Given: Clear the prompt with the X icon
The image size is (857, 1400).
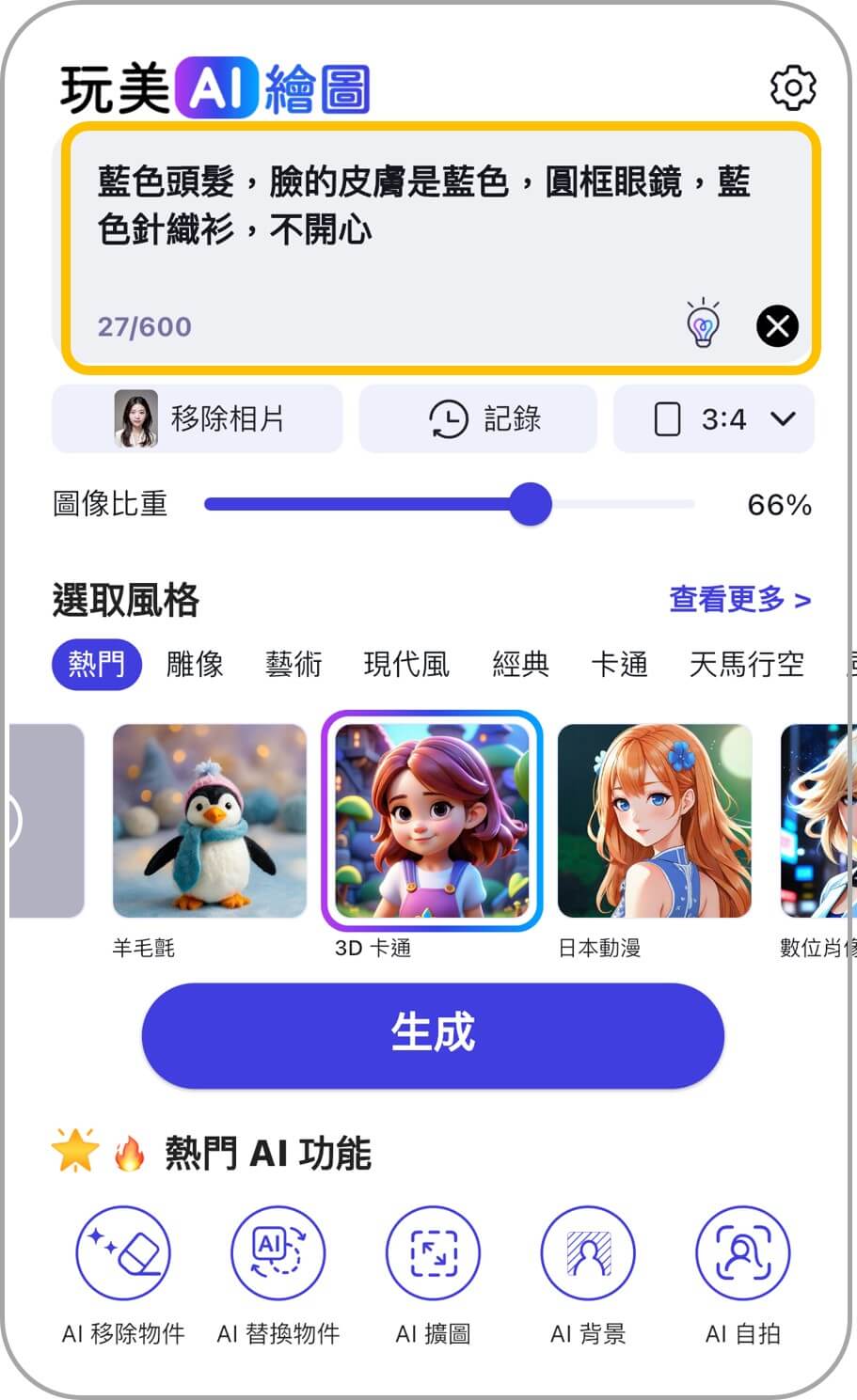Looking at the screenshot, I should pyautogui.click(x=777, y=326).
